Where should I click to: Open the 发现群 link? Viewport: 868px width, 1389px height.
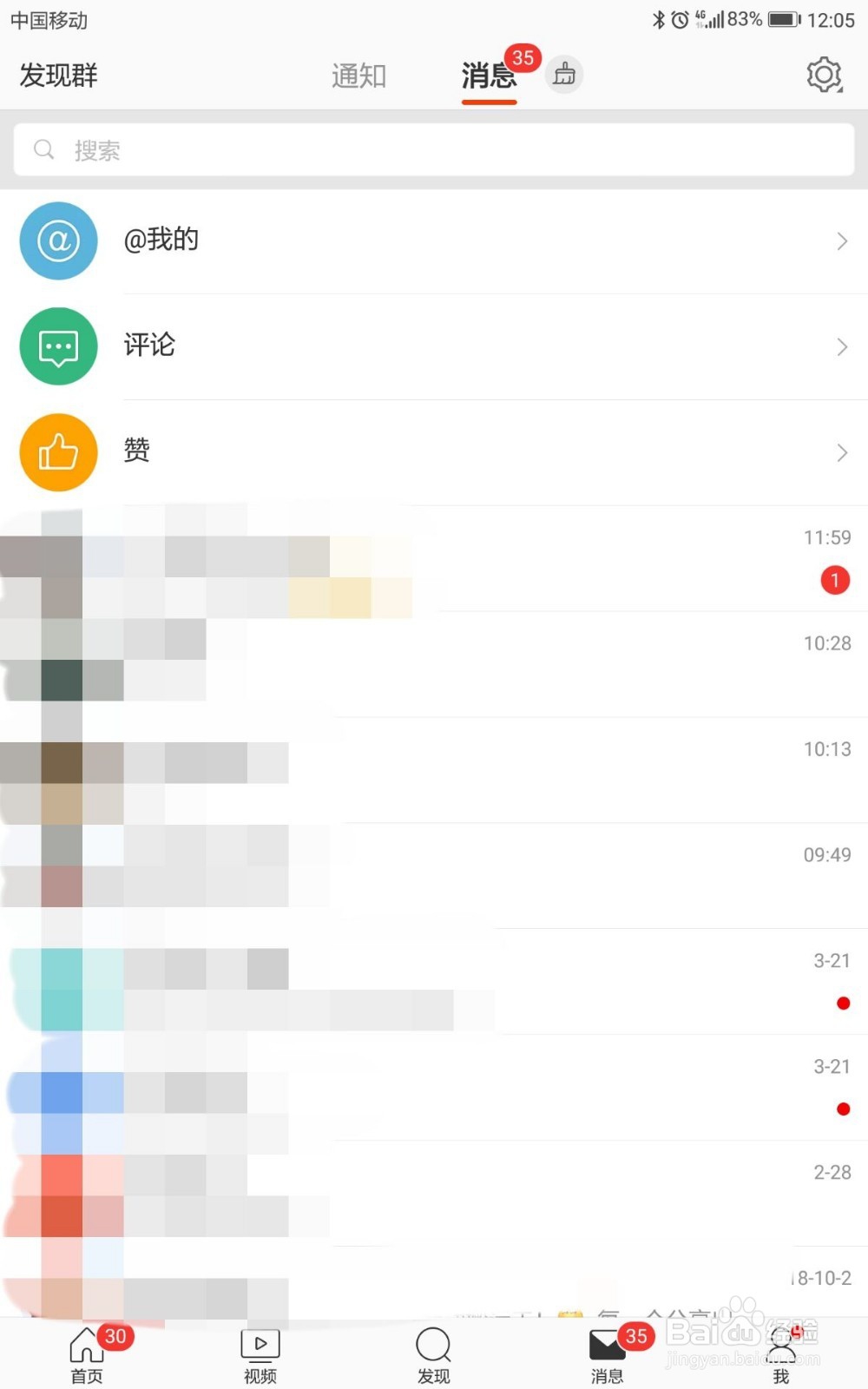(57, 76)
